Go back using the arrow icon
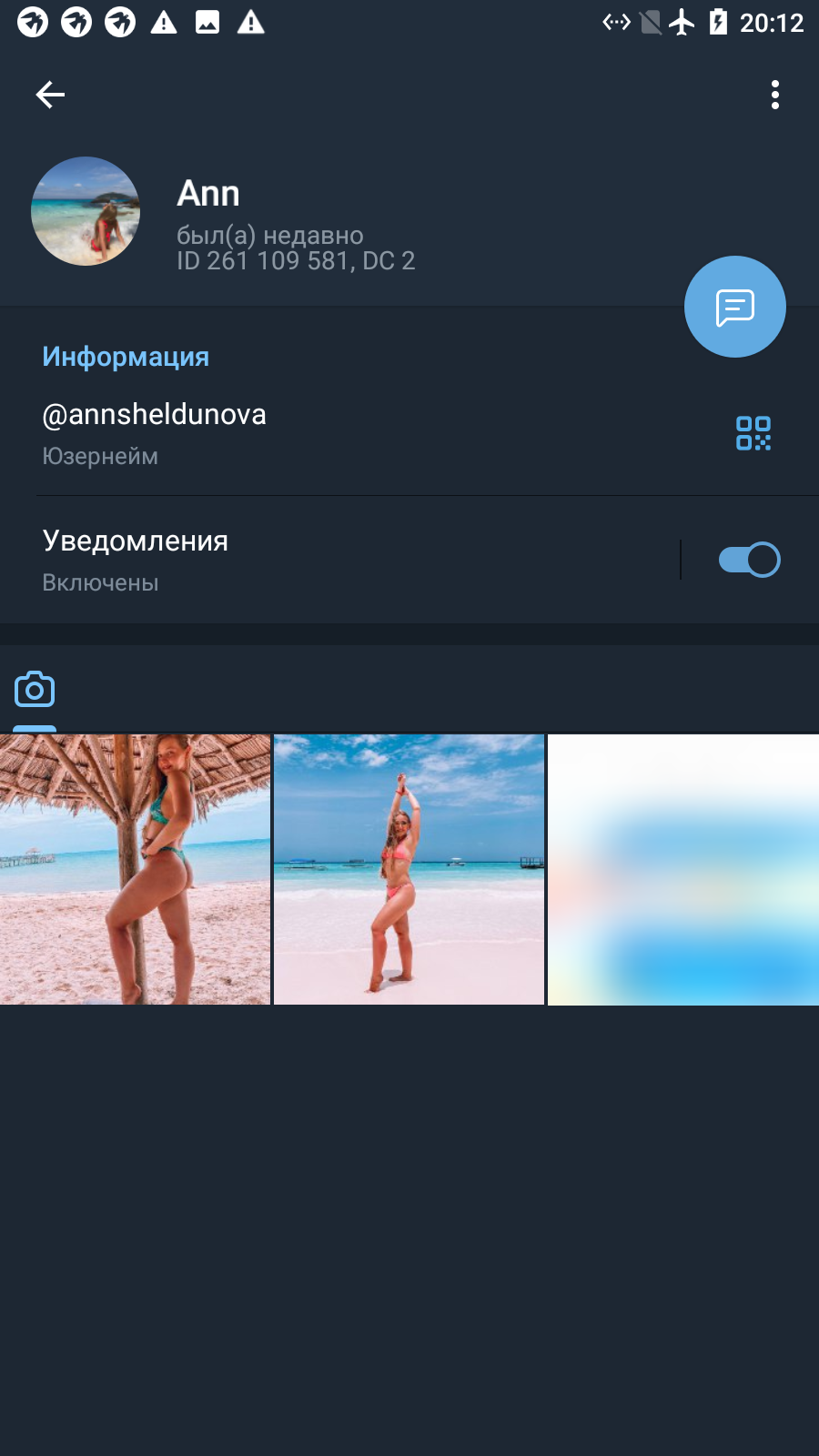This screenshot has width=819, height=1456. coord(50,95)
